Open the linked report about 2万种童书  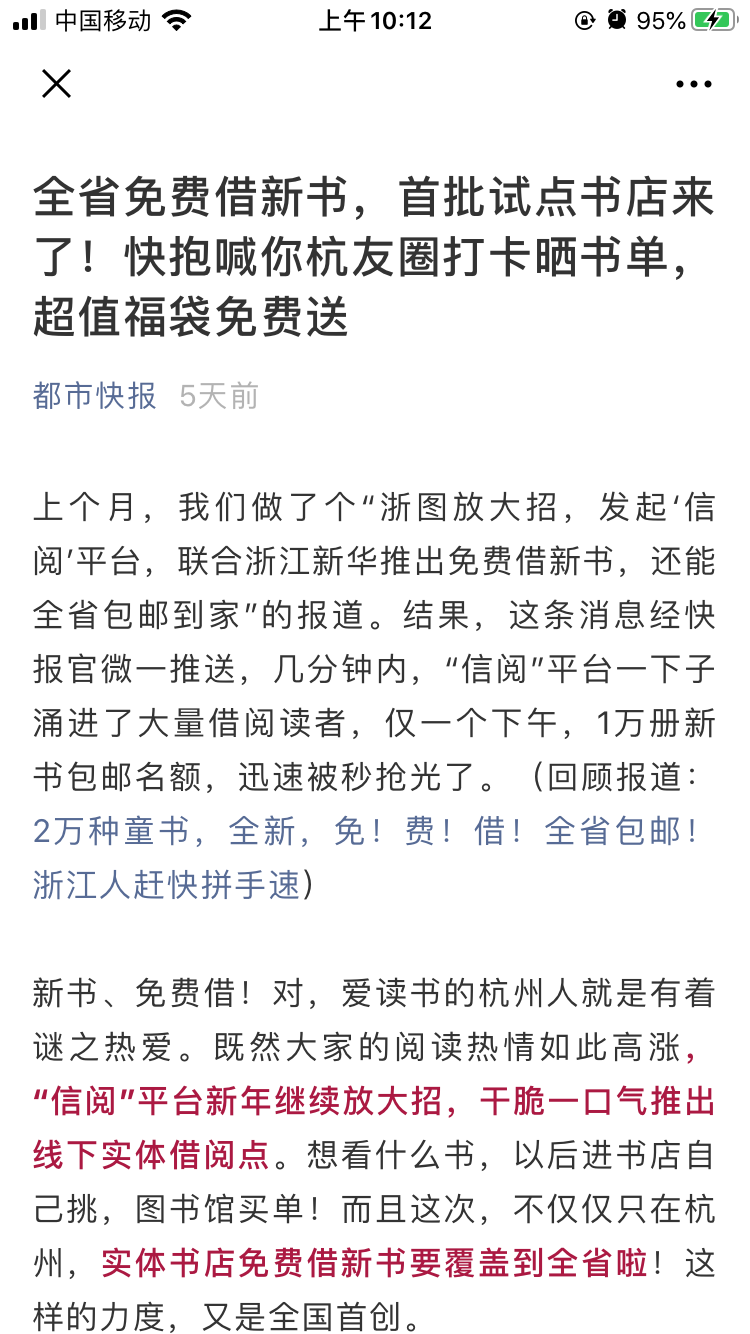[x=365, y=831]
